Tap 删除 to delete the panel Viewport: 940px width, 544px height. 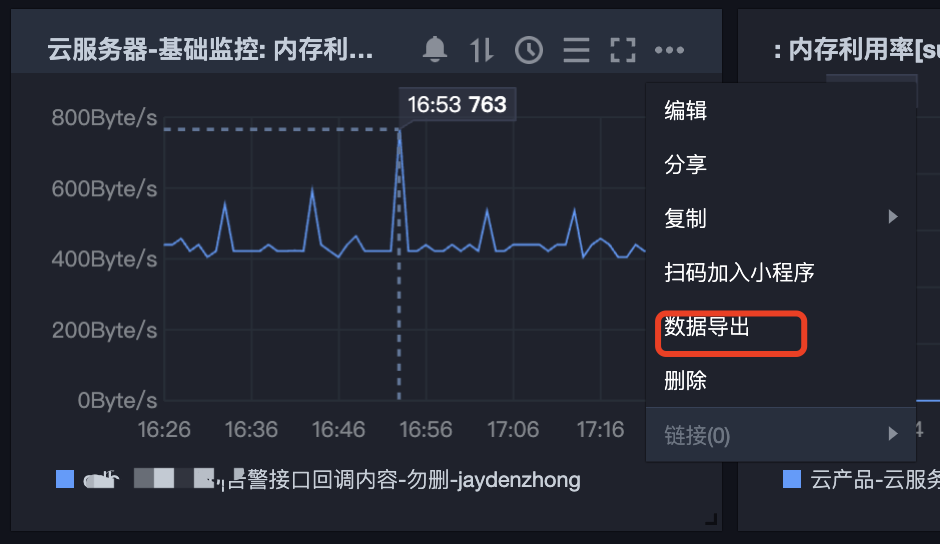[686, 381]
